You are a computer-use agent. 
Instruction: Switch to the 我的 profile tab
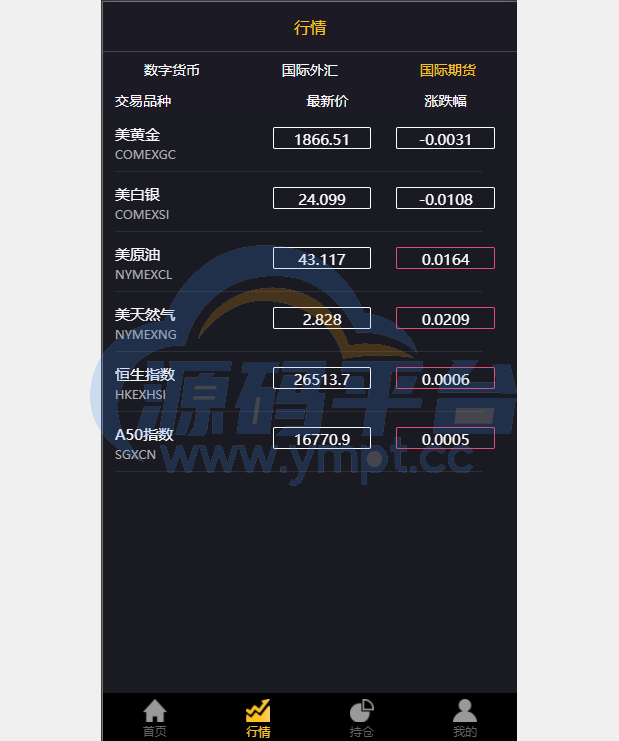click(465, 718)
